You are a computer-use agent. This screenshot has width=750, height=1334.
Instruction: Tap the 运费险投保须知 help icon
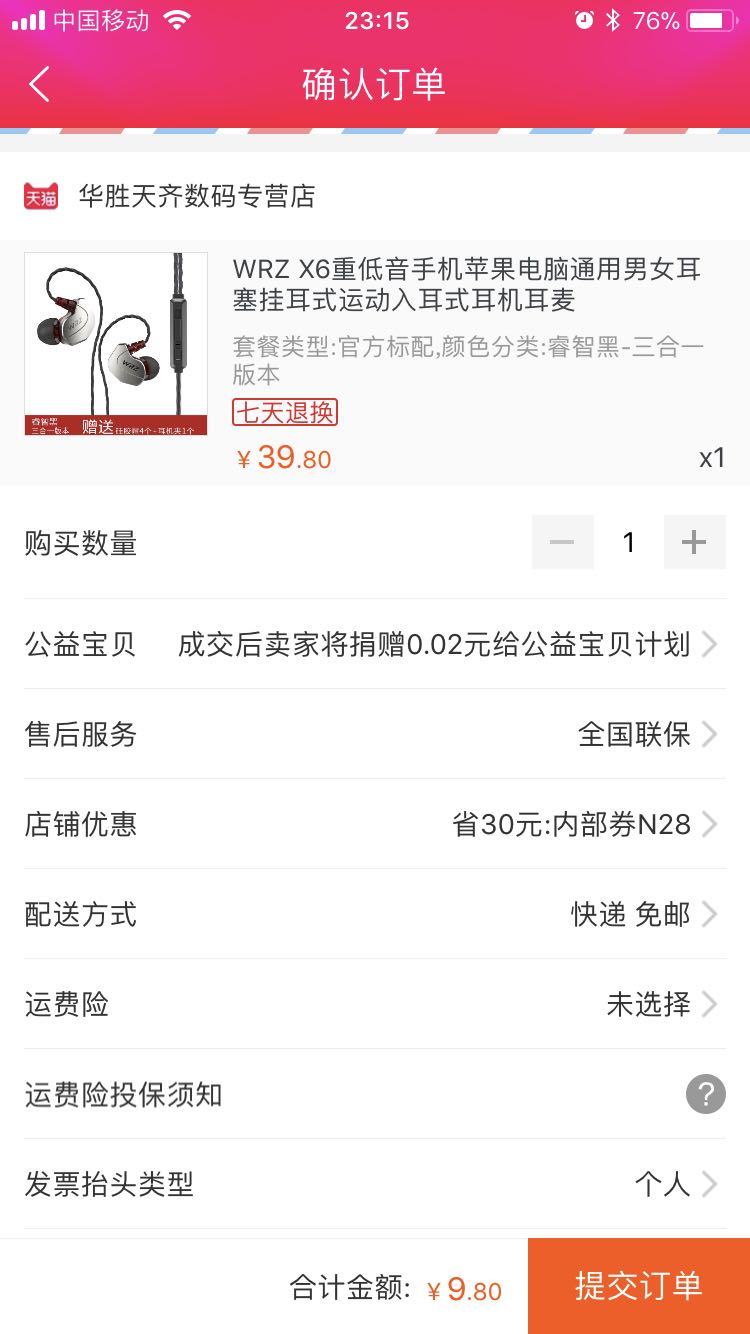705,1094
